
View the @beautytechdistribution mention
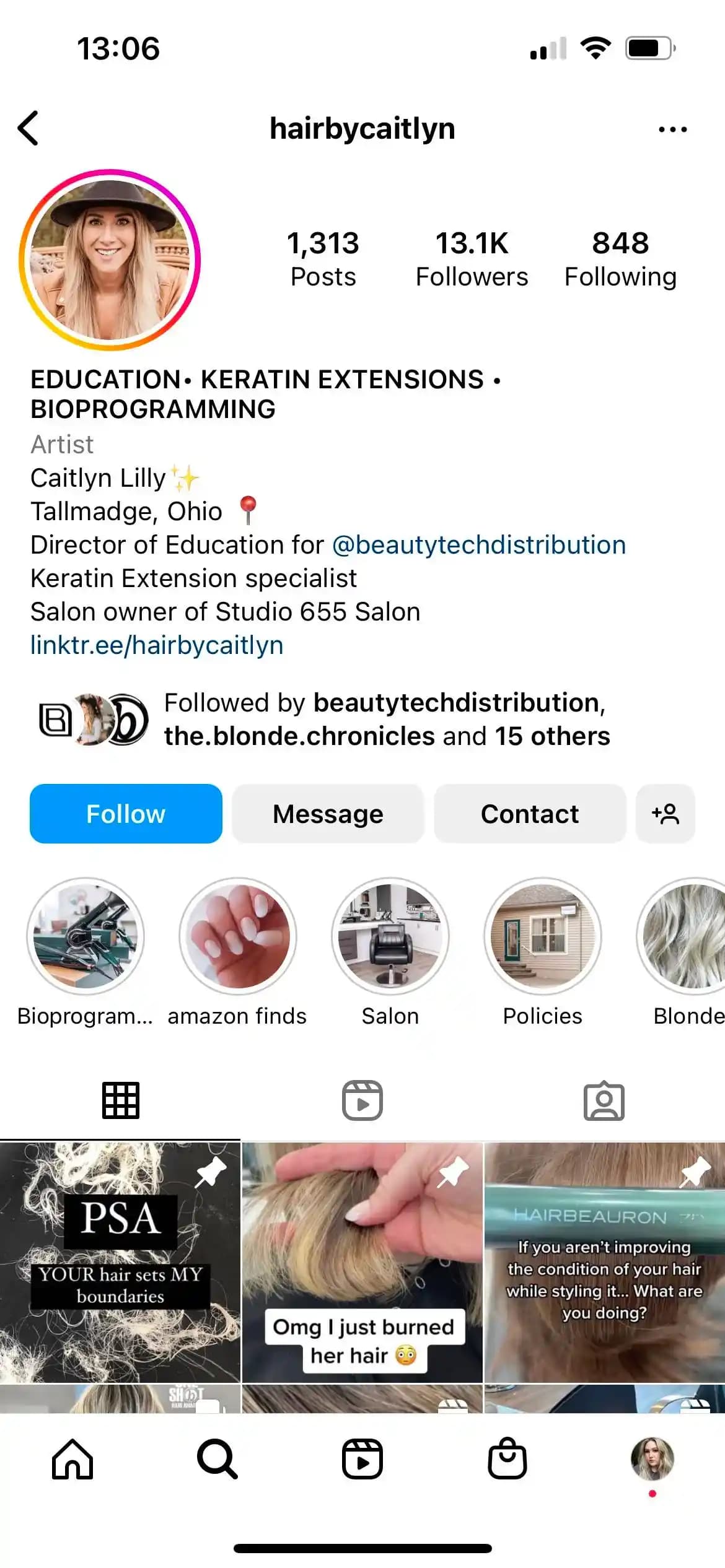tap(478, 544)
